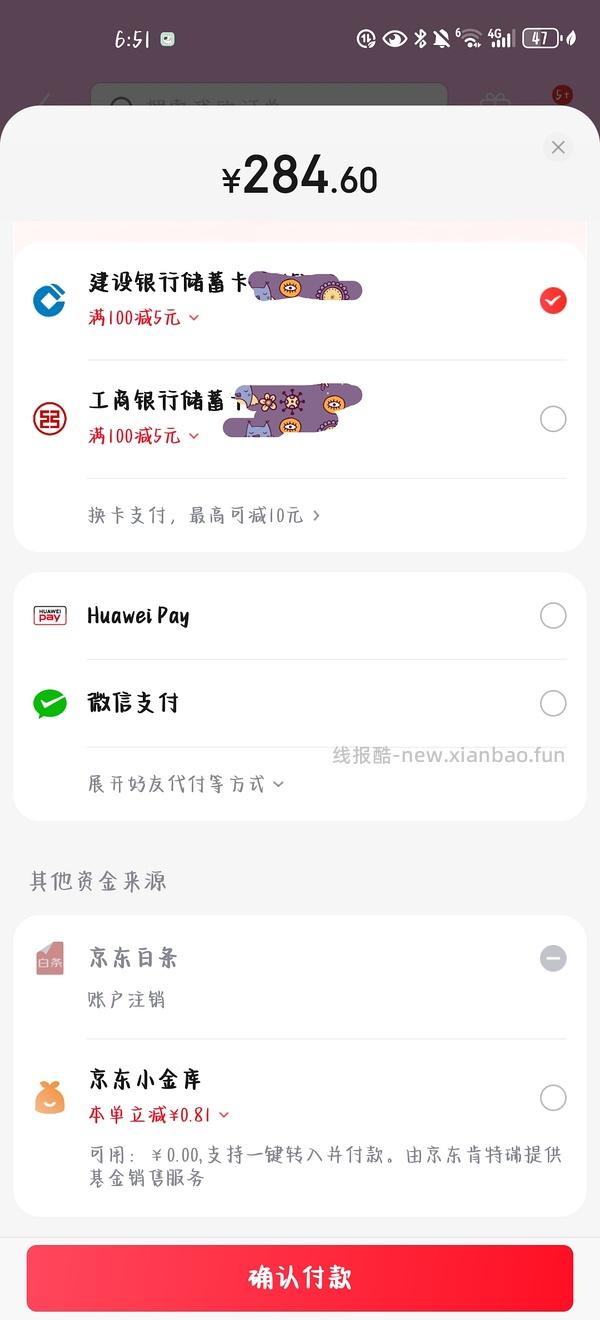Expand 满100减5元 discount under 工商银行储蓄卡

click(144, 436)
